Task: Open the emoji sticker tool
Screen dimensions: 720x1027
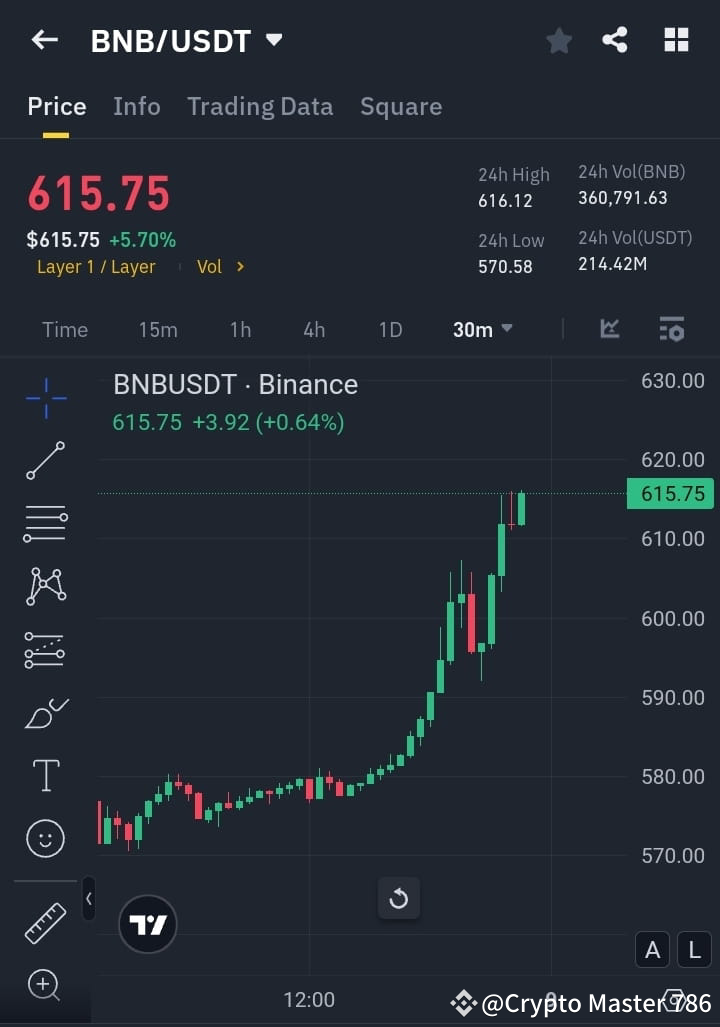Action: pos(44,838)
